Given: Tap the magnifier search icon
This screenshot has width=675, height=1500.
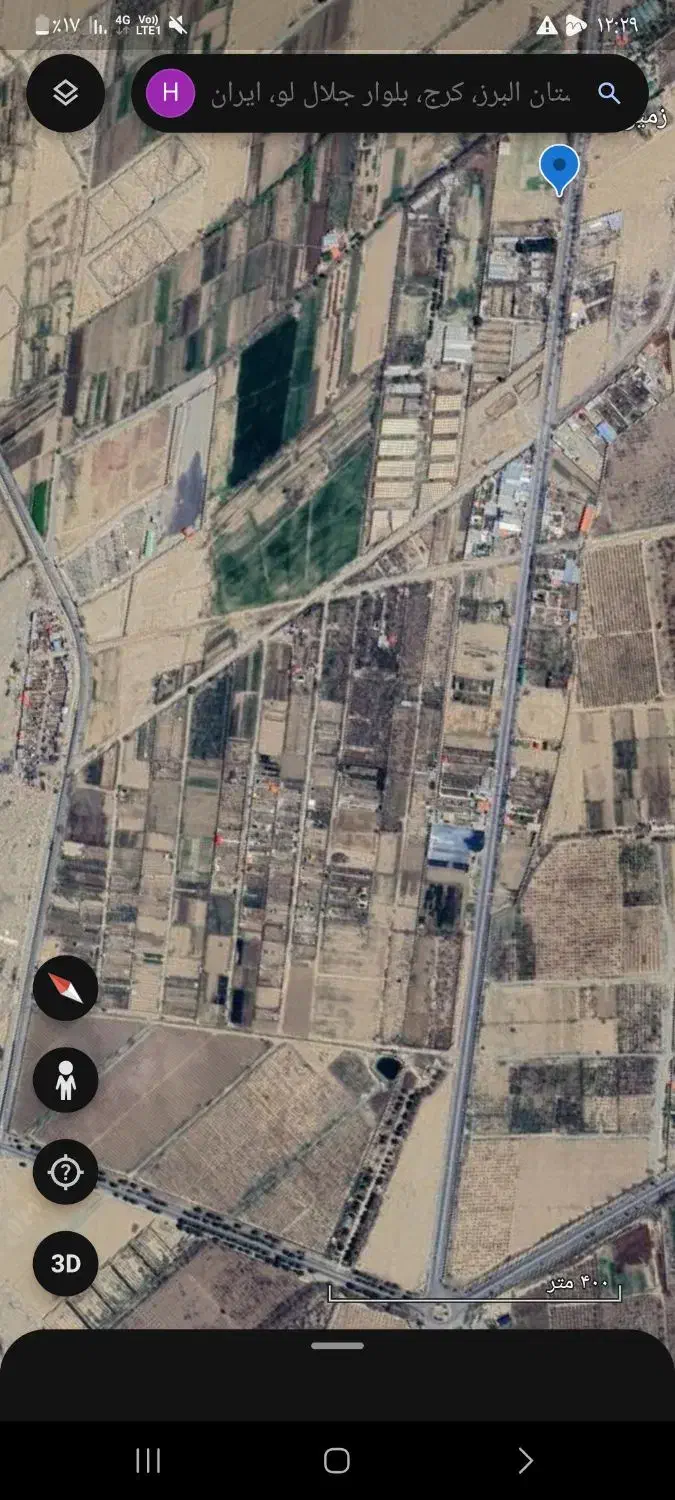Looking at the screenshot, I should pos(609,93).
